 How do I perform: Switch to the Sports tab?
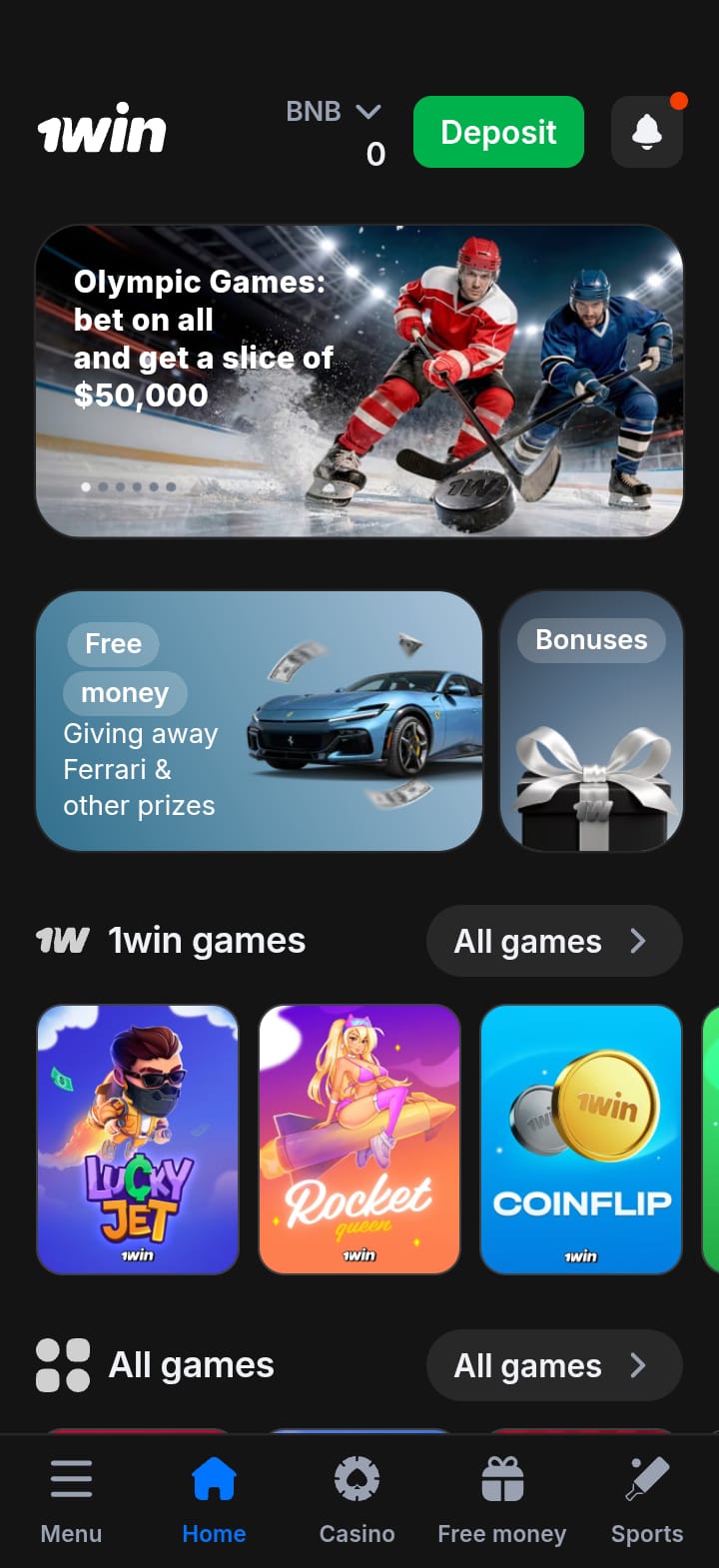(x=646, y=1498)
